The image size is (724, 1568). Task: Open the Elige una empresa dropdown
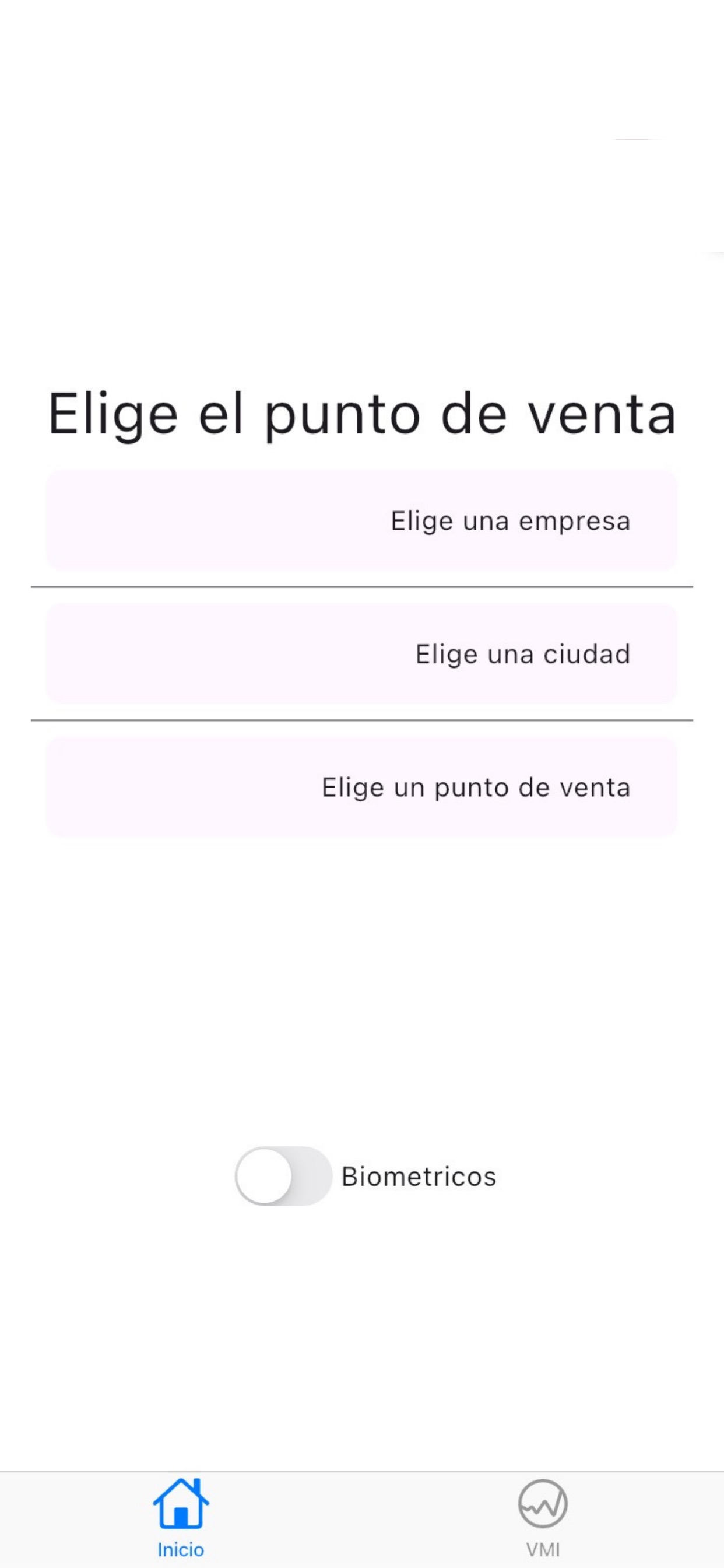pos(362,520)
